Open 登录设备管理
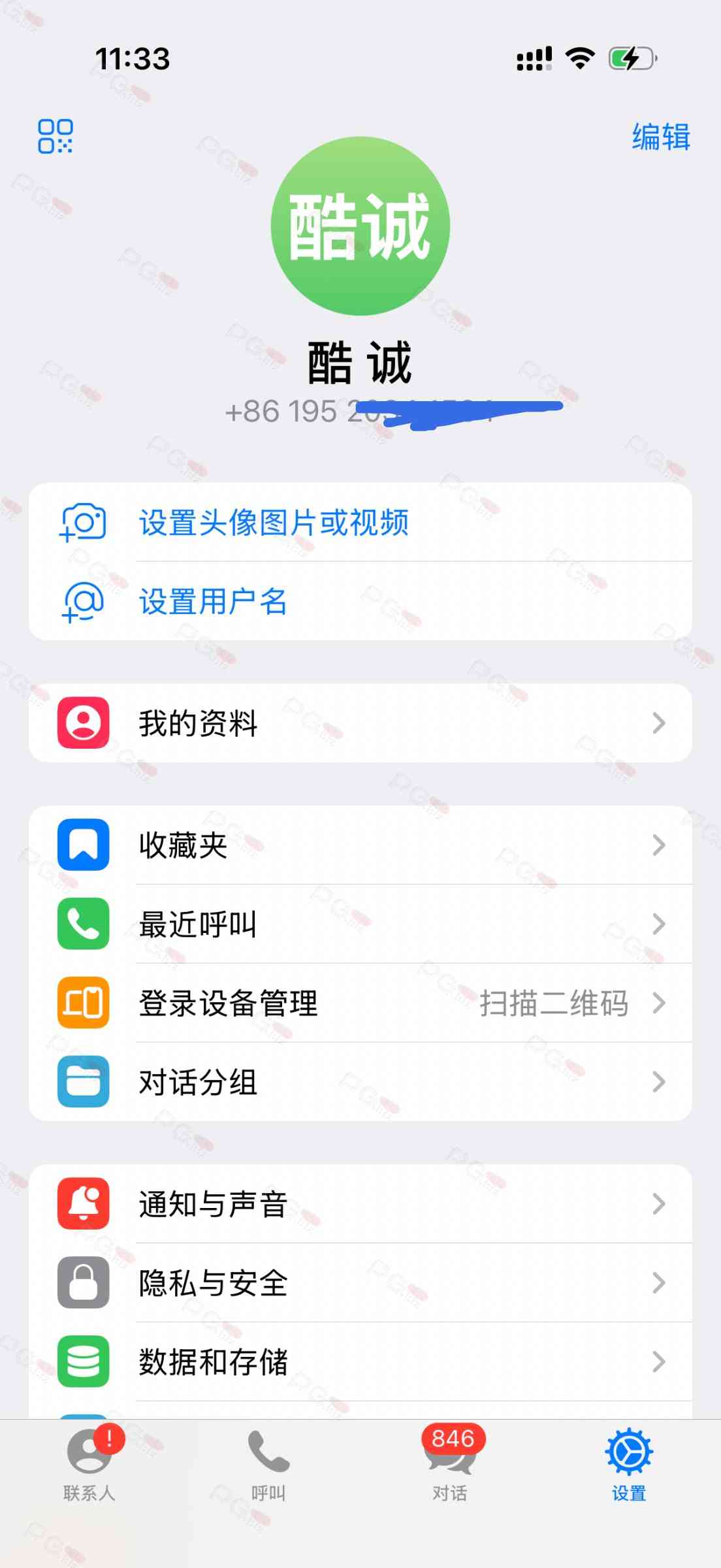The height and width of the screenshot is (1568, 721). click(360, 1003)
